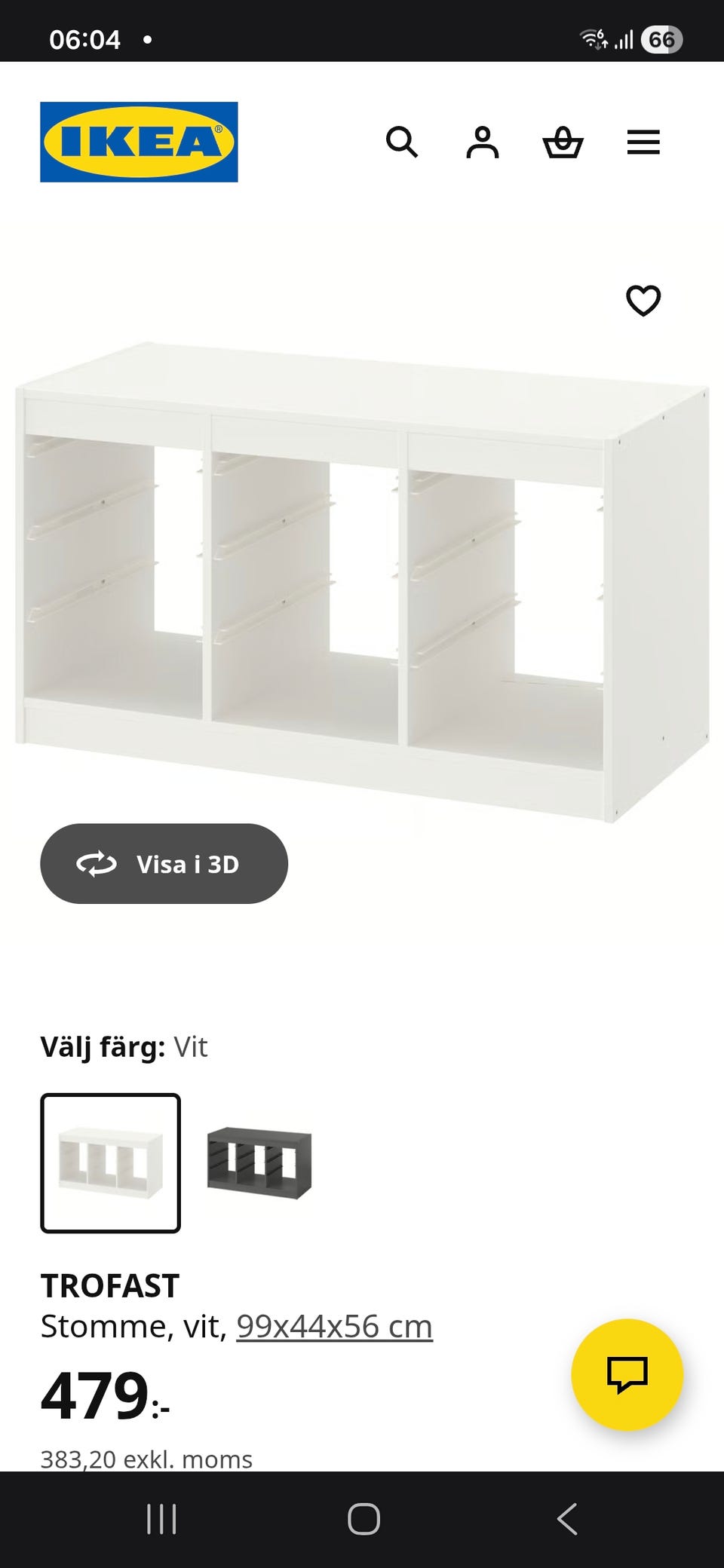Open the hamburger navigation menu
724x1568 pixels.
(x=643, y=142)
